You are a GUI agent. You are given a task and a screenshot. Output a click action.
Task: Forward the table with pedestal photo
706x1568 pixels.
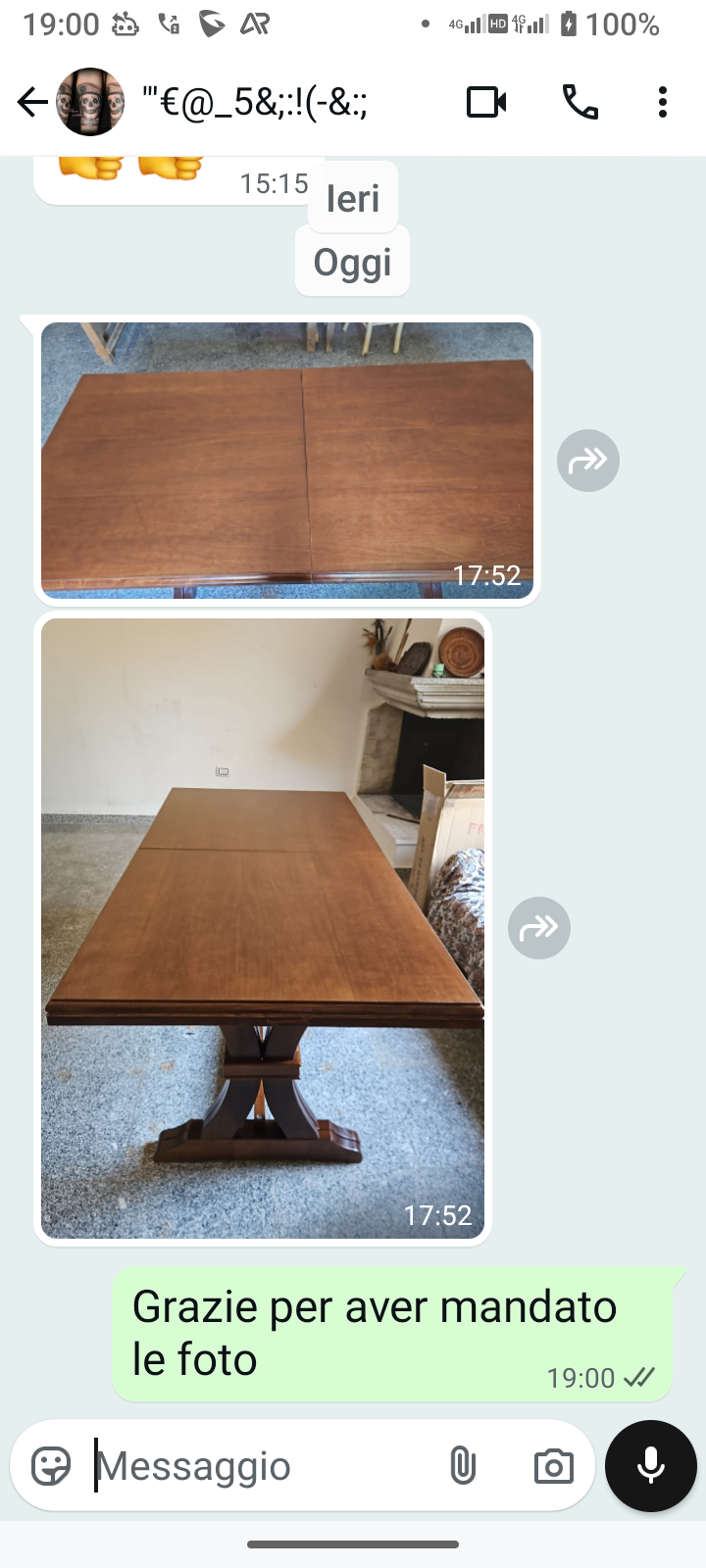[x=539, y=927]
